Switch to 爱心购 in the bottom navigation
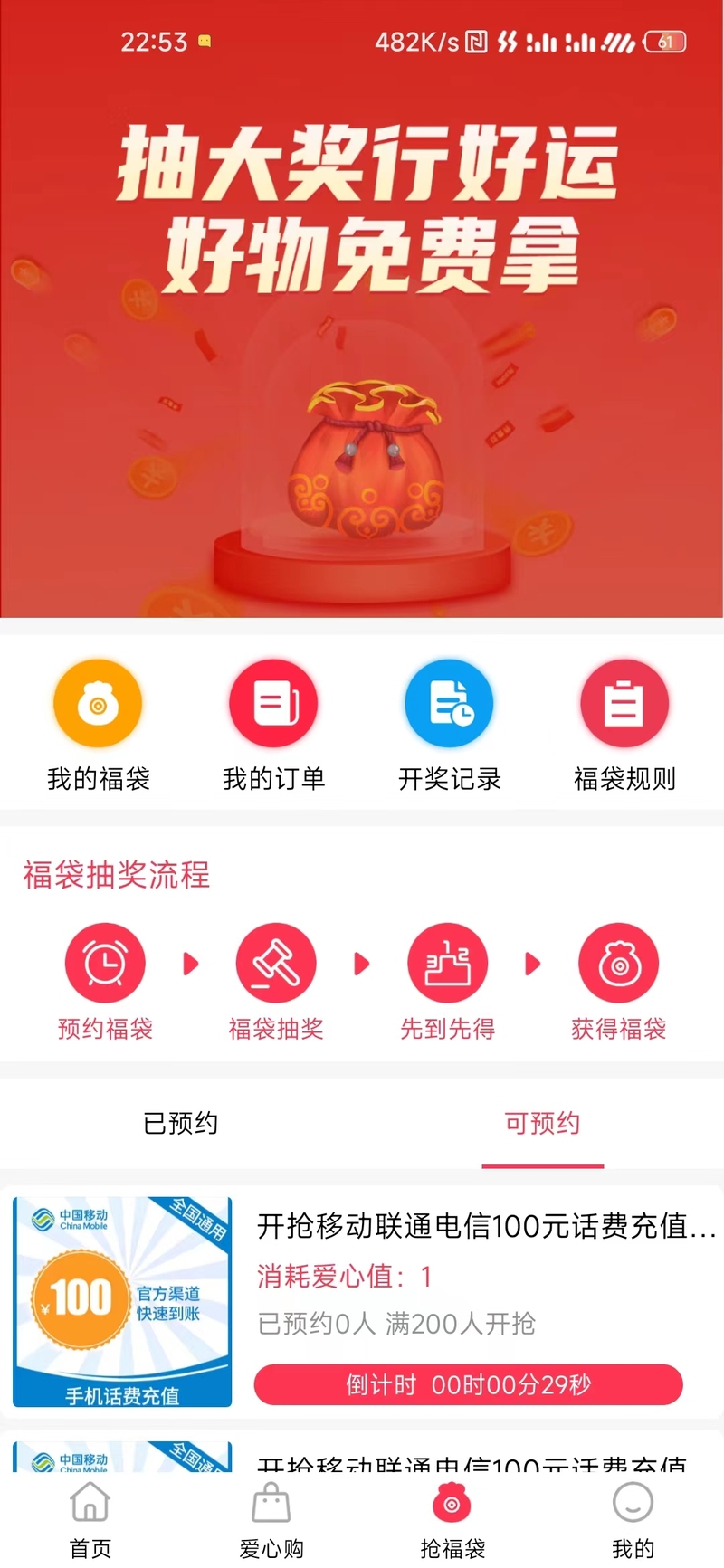The width and height of the screenshot is (724, 1568). (271, 1522)
